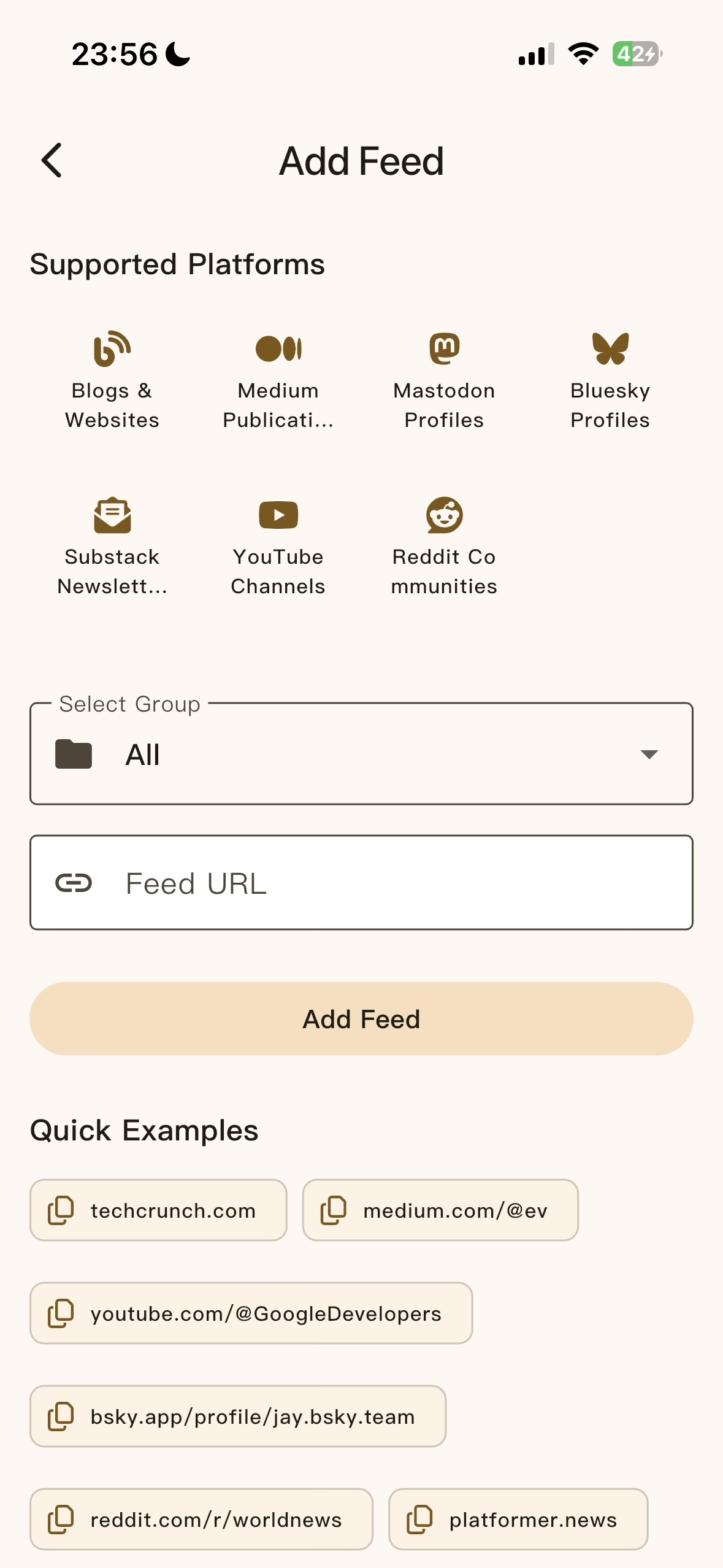Go back from Add Feed screen

tap(52, 161)
